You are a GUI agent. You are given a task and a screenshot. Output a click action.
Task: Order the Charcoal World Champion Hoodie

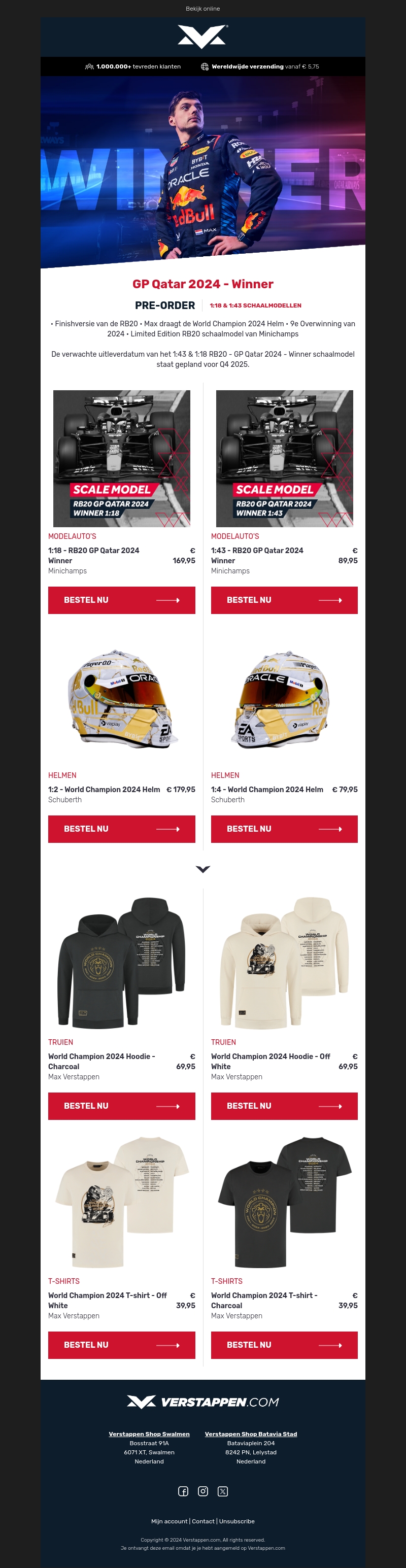[x=122, y=1105]
